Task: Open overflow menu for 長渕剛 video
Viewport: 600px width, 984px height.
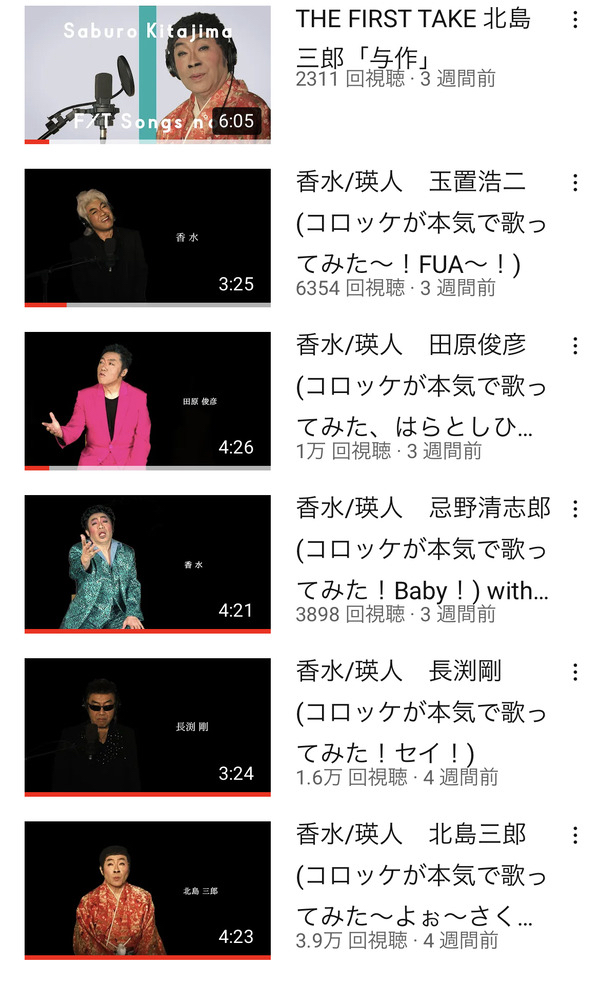Action: click(x=575, y=672)
